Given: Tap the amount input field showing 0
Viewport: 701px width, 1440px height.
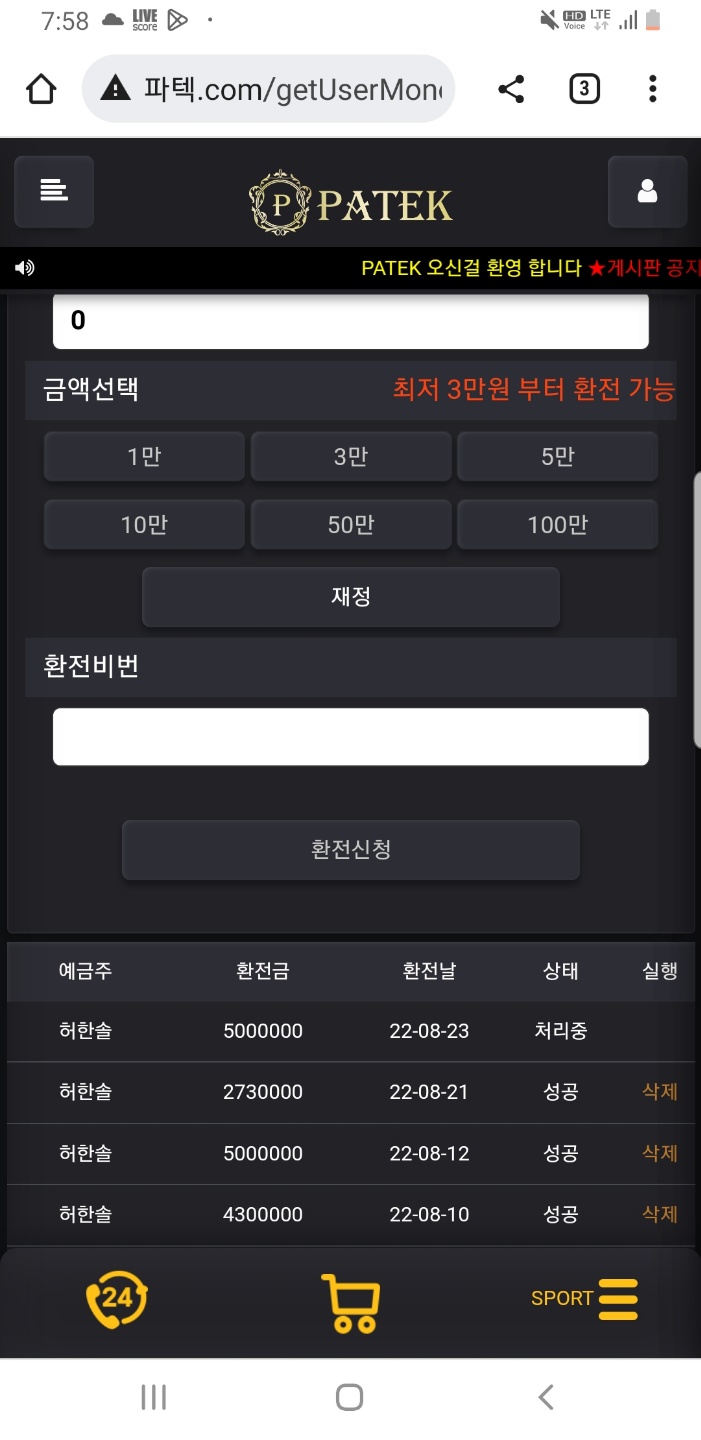Looking at the screenshot, I should (351, 321).
